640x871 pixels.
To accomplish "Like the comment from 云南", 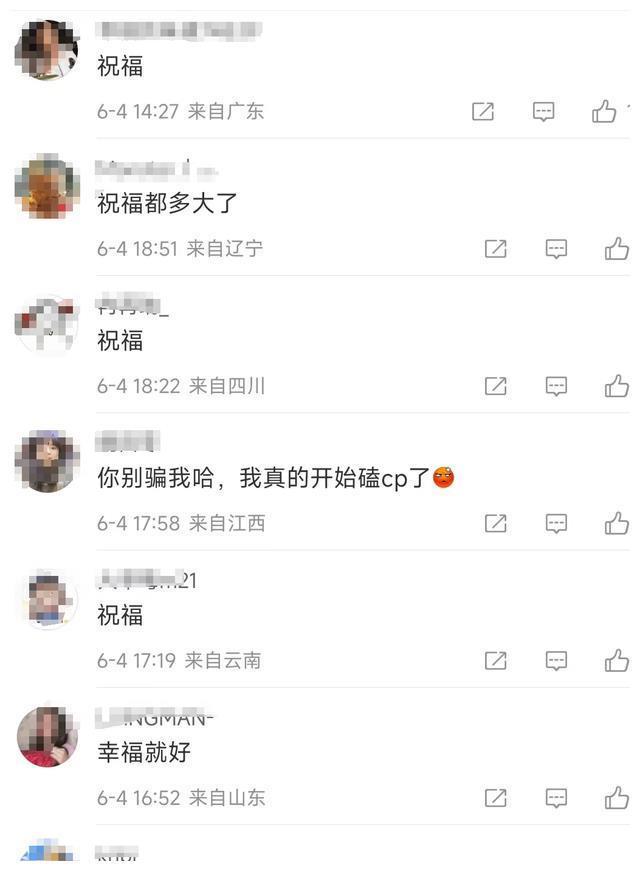I will click(616, 660).
